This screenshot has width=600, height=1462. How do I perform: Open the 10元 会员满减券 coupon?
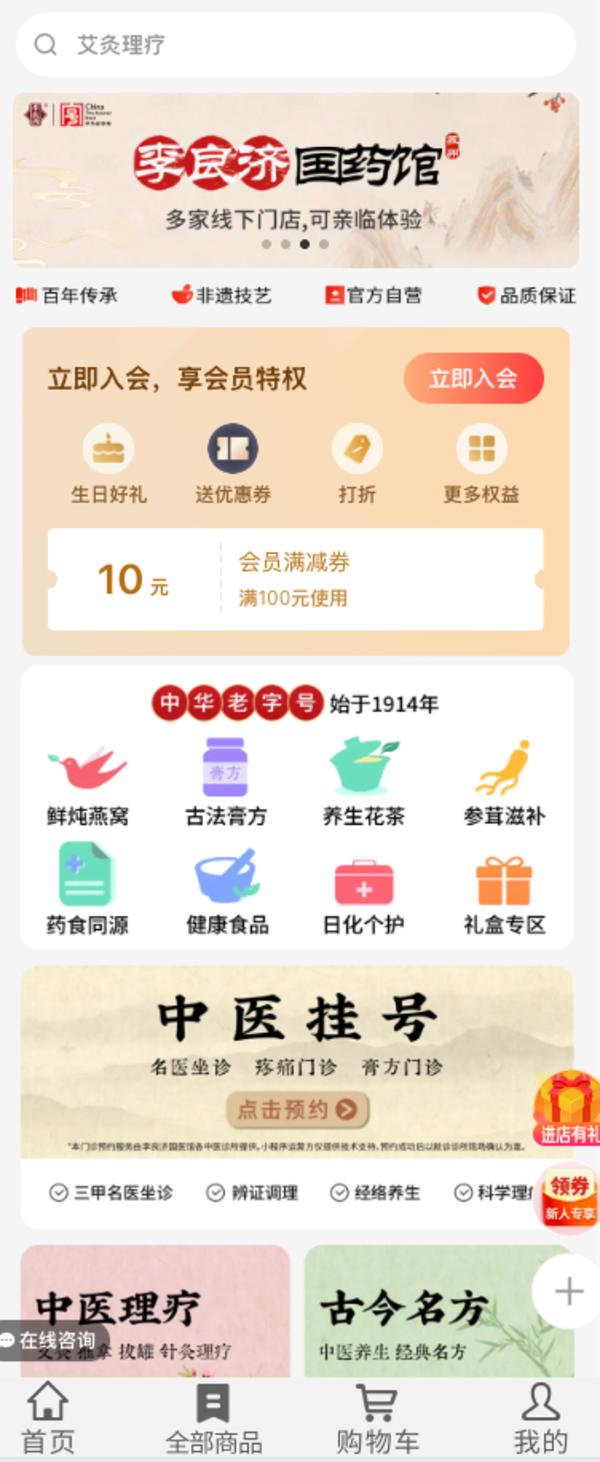[x=296, y=579]
